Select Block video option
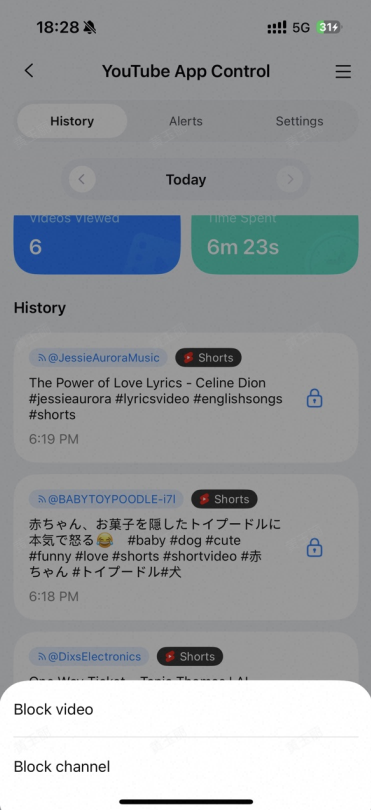371x810 pixels. click(x=186, y=709)
